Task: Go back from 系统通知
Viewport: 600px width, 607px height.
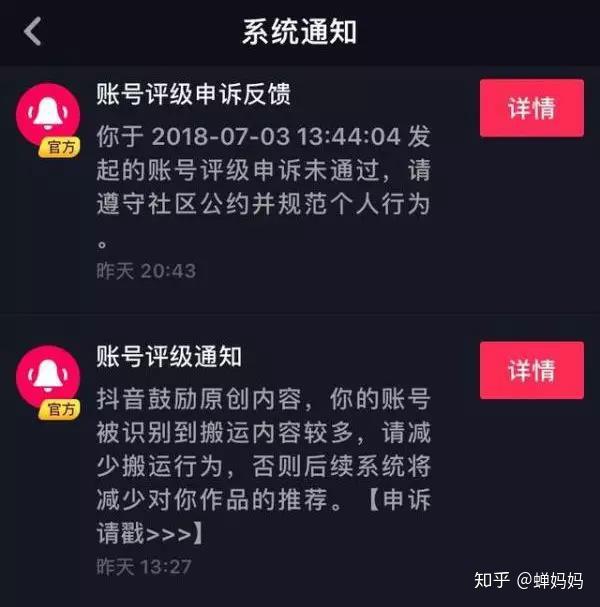Action: pos(33,31)
